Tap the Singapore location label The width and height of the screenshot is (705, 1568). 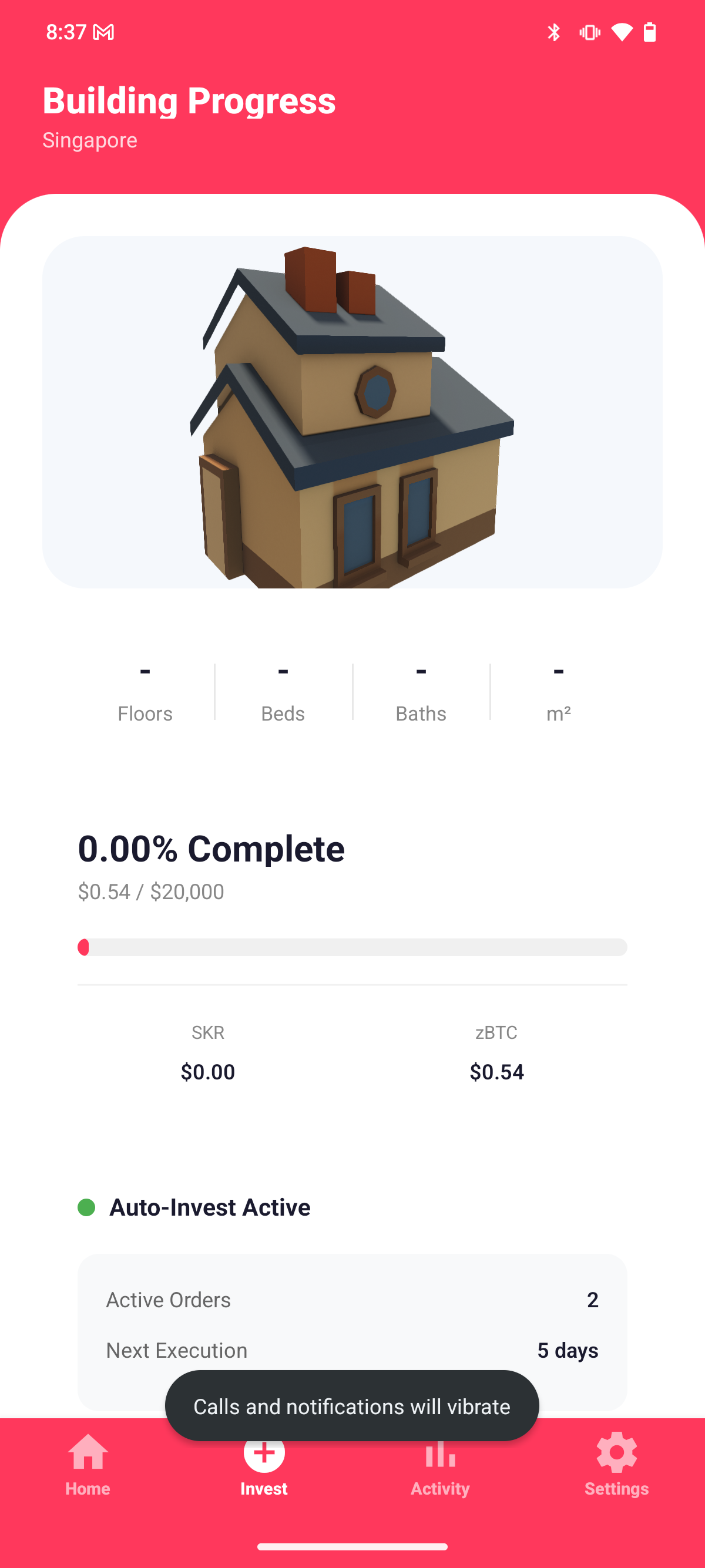tap(89, 140)
